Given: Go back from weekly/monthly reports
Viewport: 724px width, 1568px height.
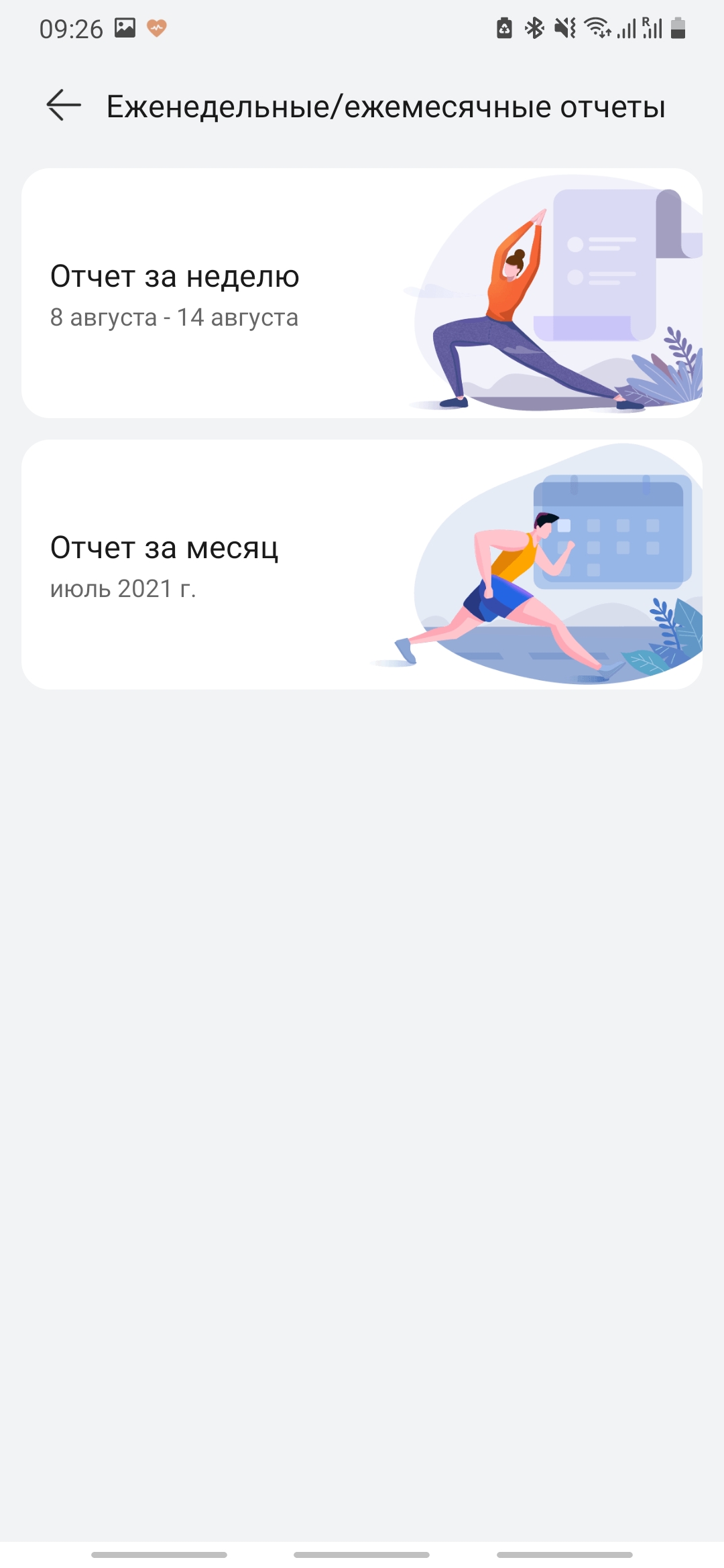Looking at the screenshot, I should [64, 106].
